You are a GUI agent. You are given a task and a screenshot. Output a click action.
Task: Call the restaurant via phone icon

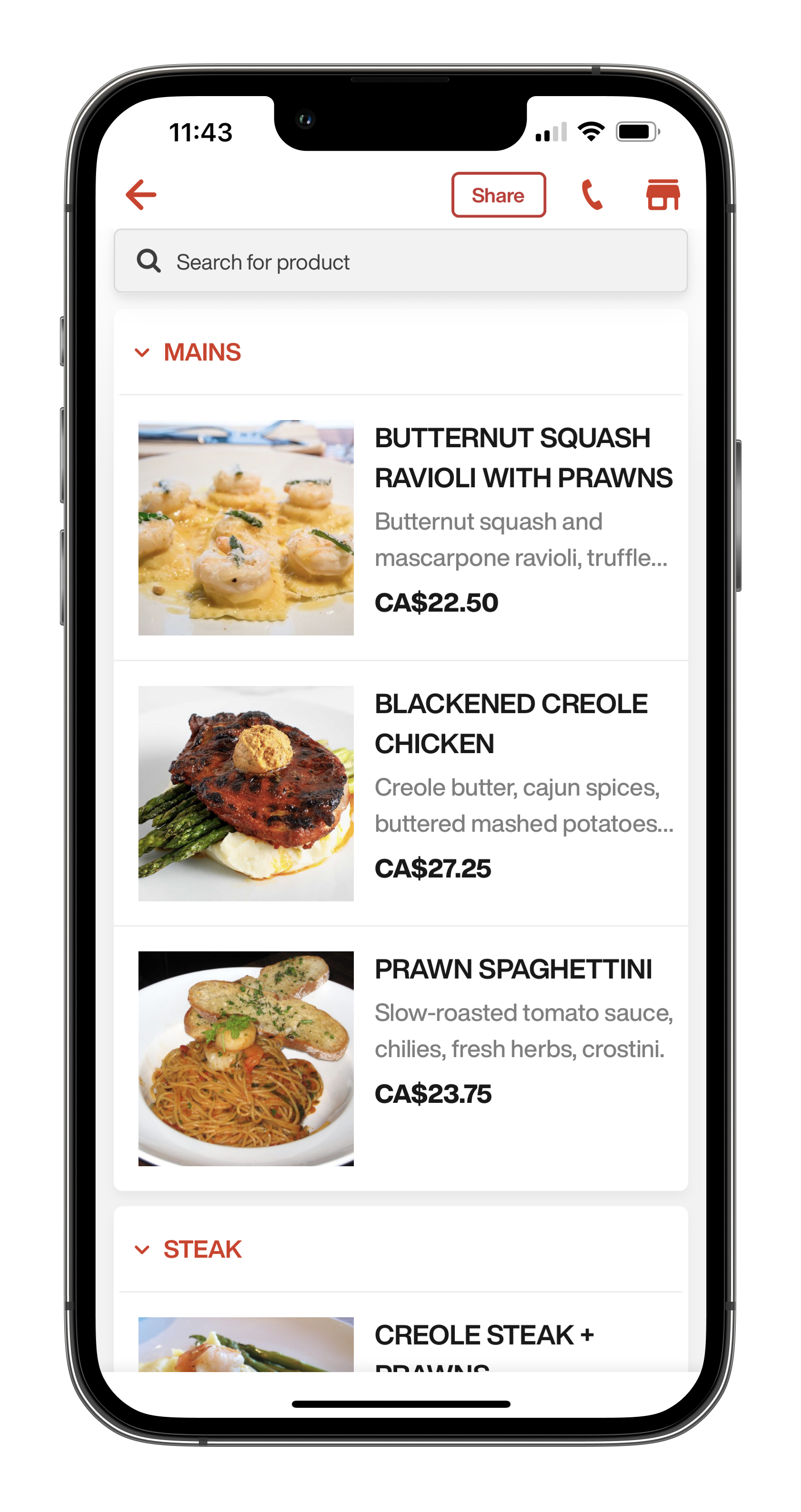point(592,195)
